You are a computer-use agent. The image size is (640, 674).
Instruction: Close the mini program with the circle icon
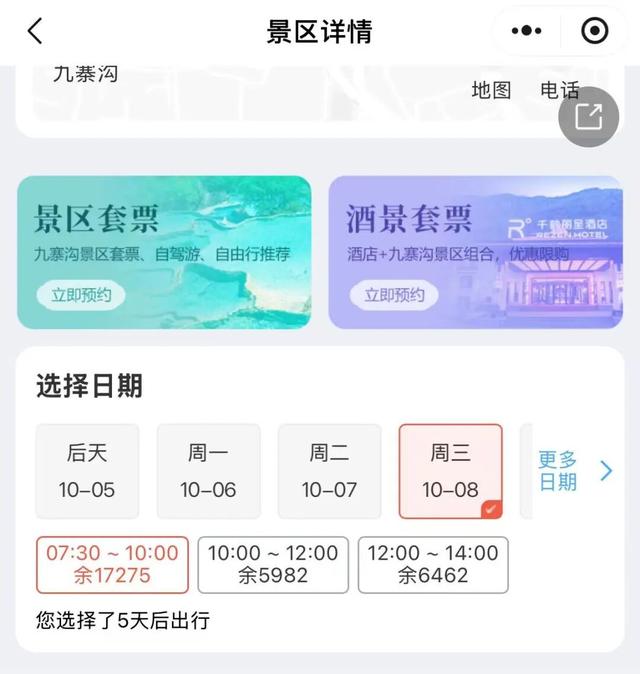(x=594, y=31)
